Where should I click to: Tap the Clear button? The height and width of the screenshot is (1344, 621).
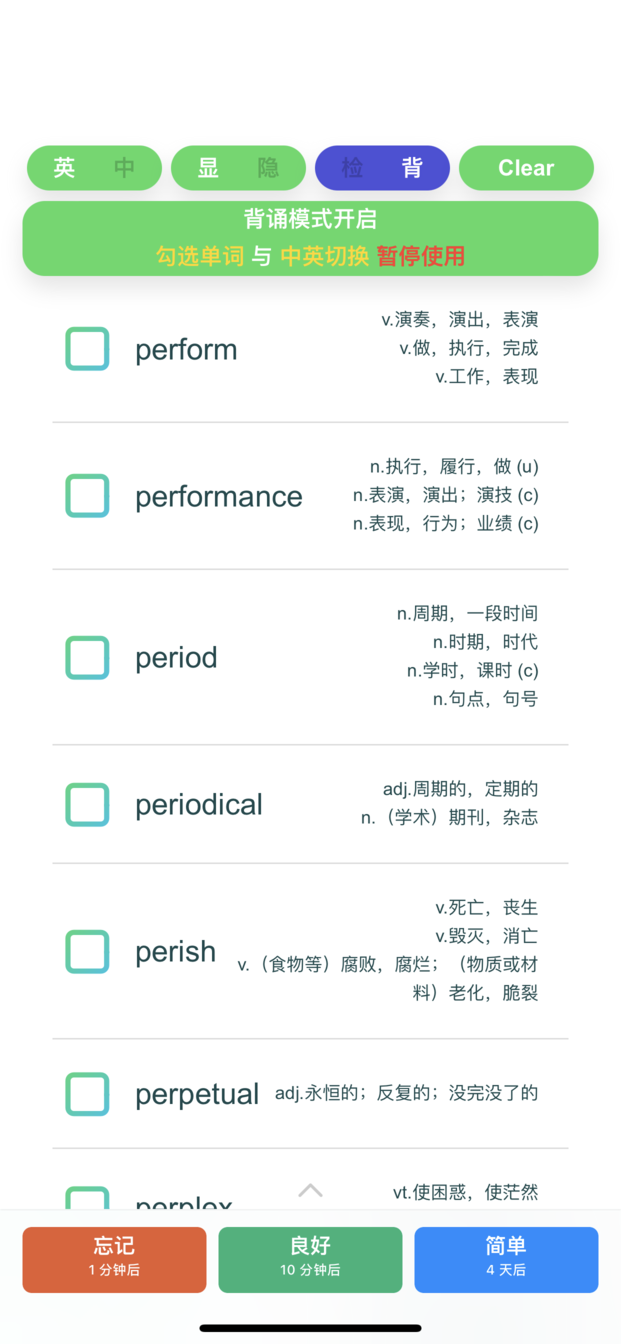526,168
